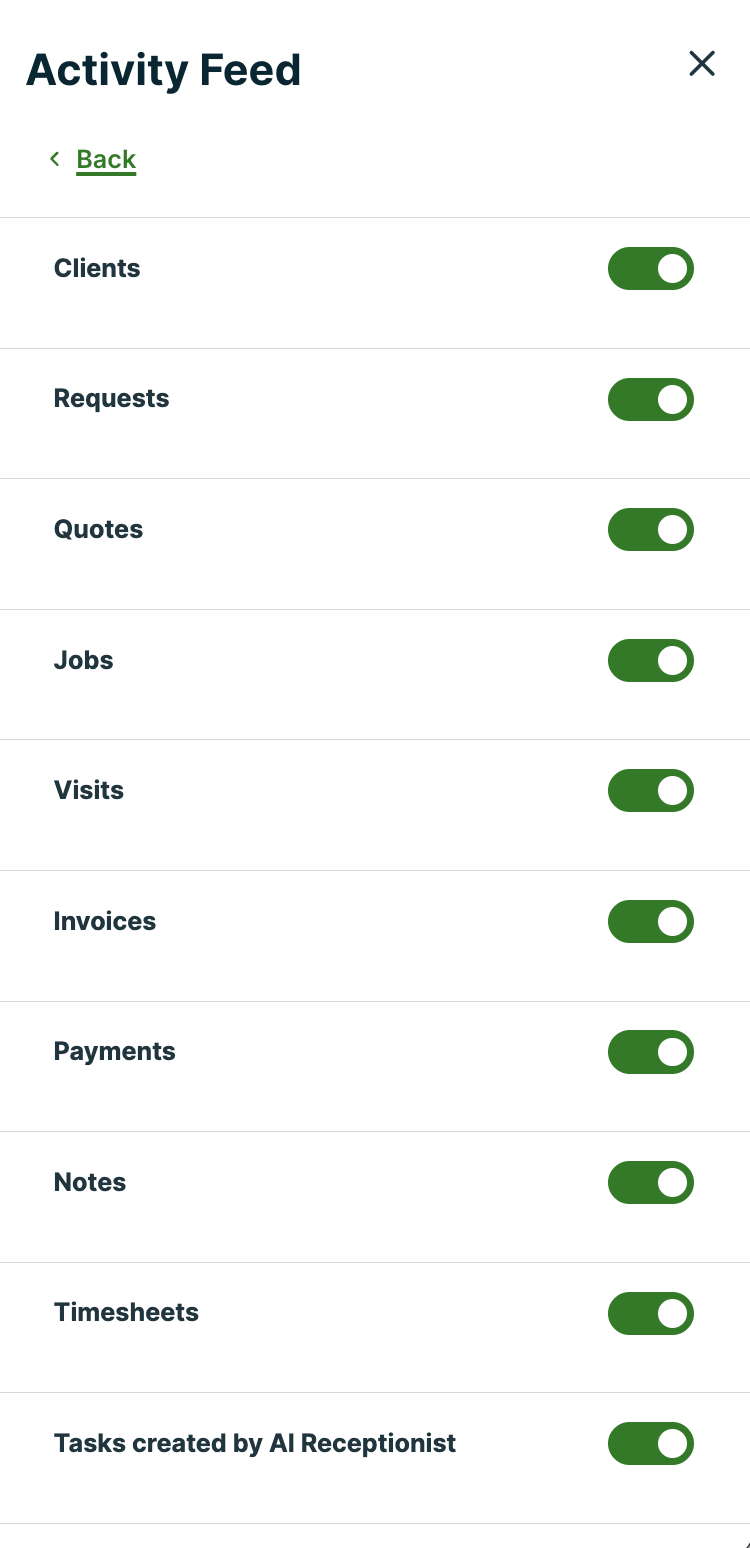Disable Invoices in the activity feed
750x1548 pixels.
(x=650, y=921)
